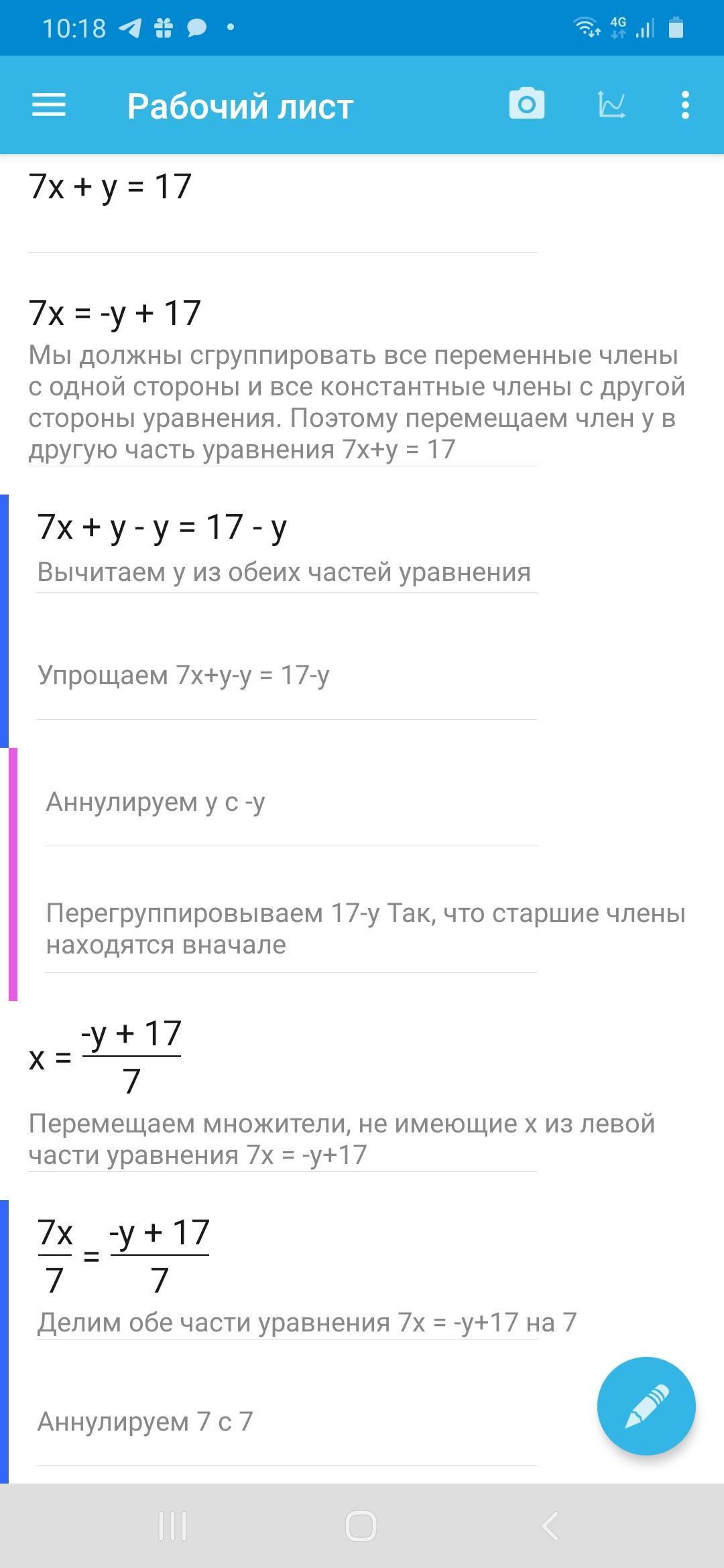Open the camera to scan an equation
The width and height of the screenshot is (724, 1568).
click(526, 104)
